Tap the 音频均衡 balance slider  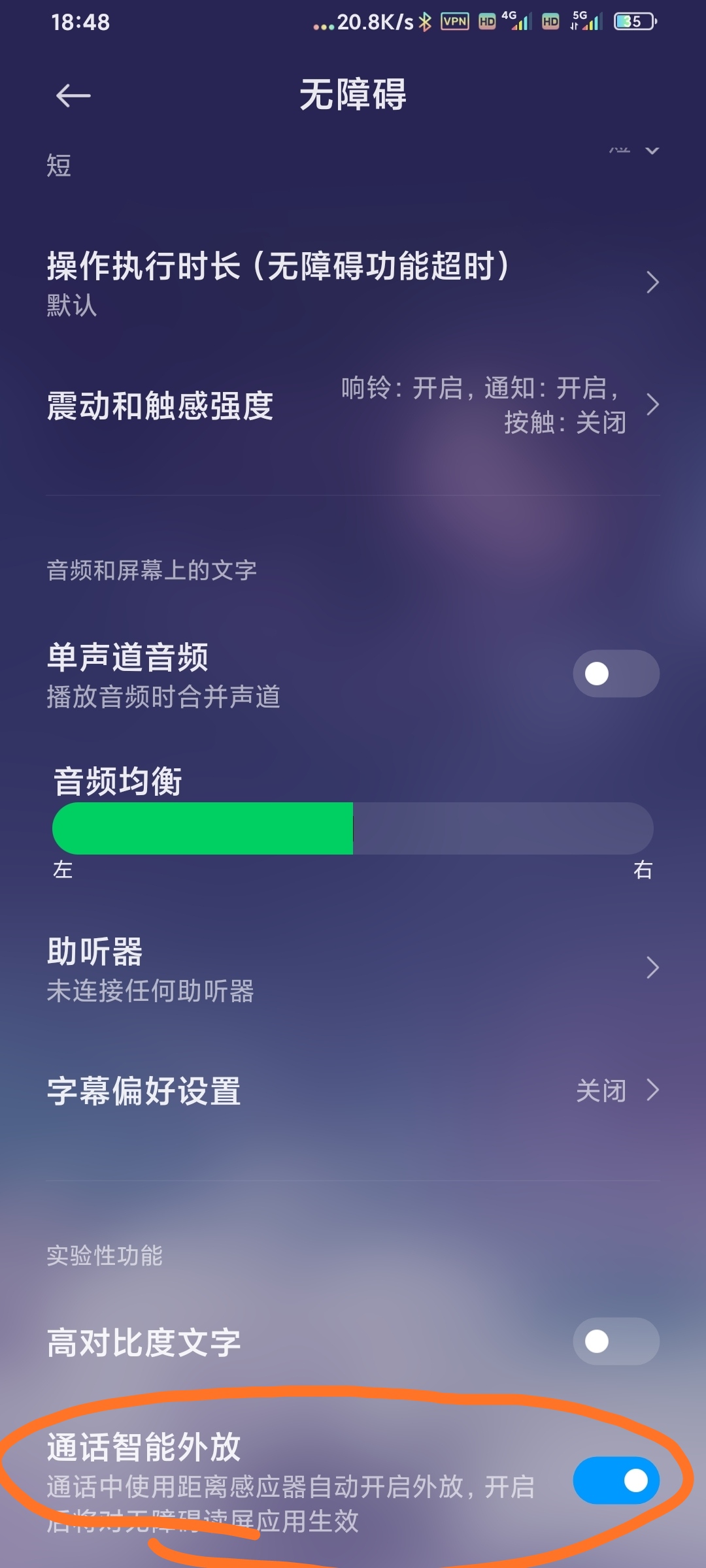353,828
